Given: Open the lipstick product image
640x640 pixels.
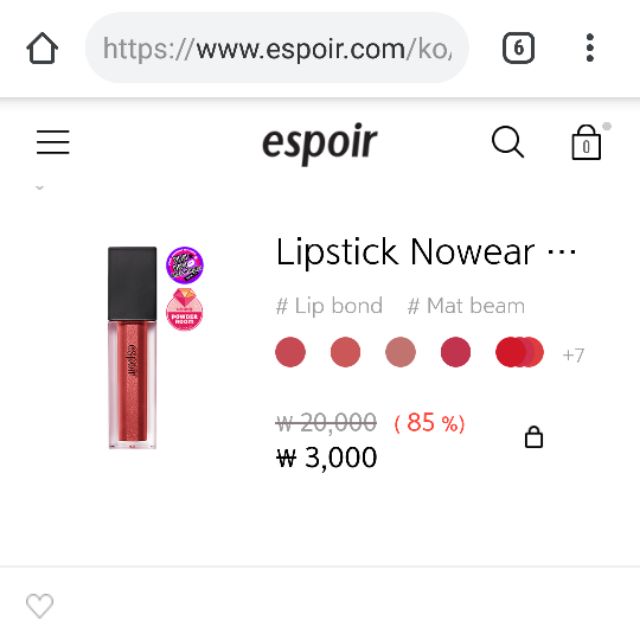Looking at the screenshot, I should [x=133, y=347].
